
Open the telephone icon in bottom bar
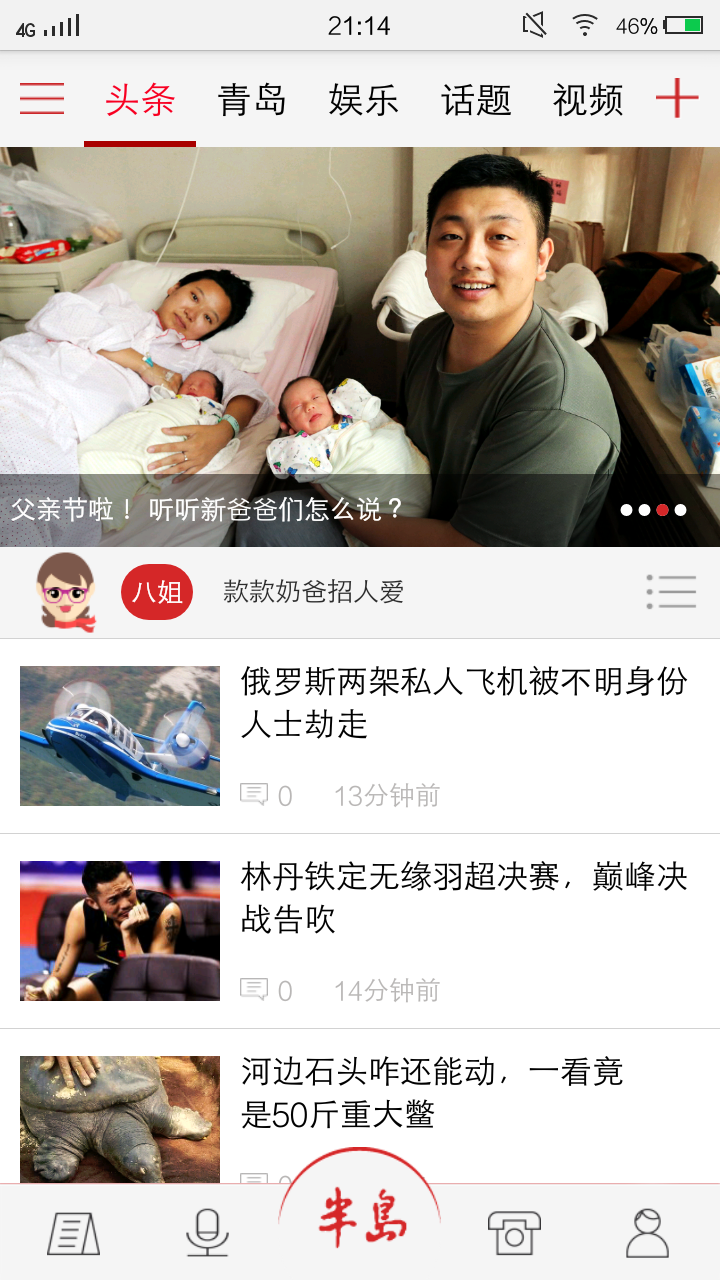(x=514, y=1233)
